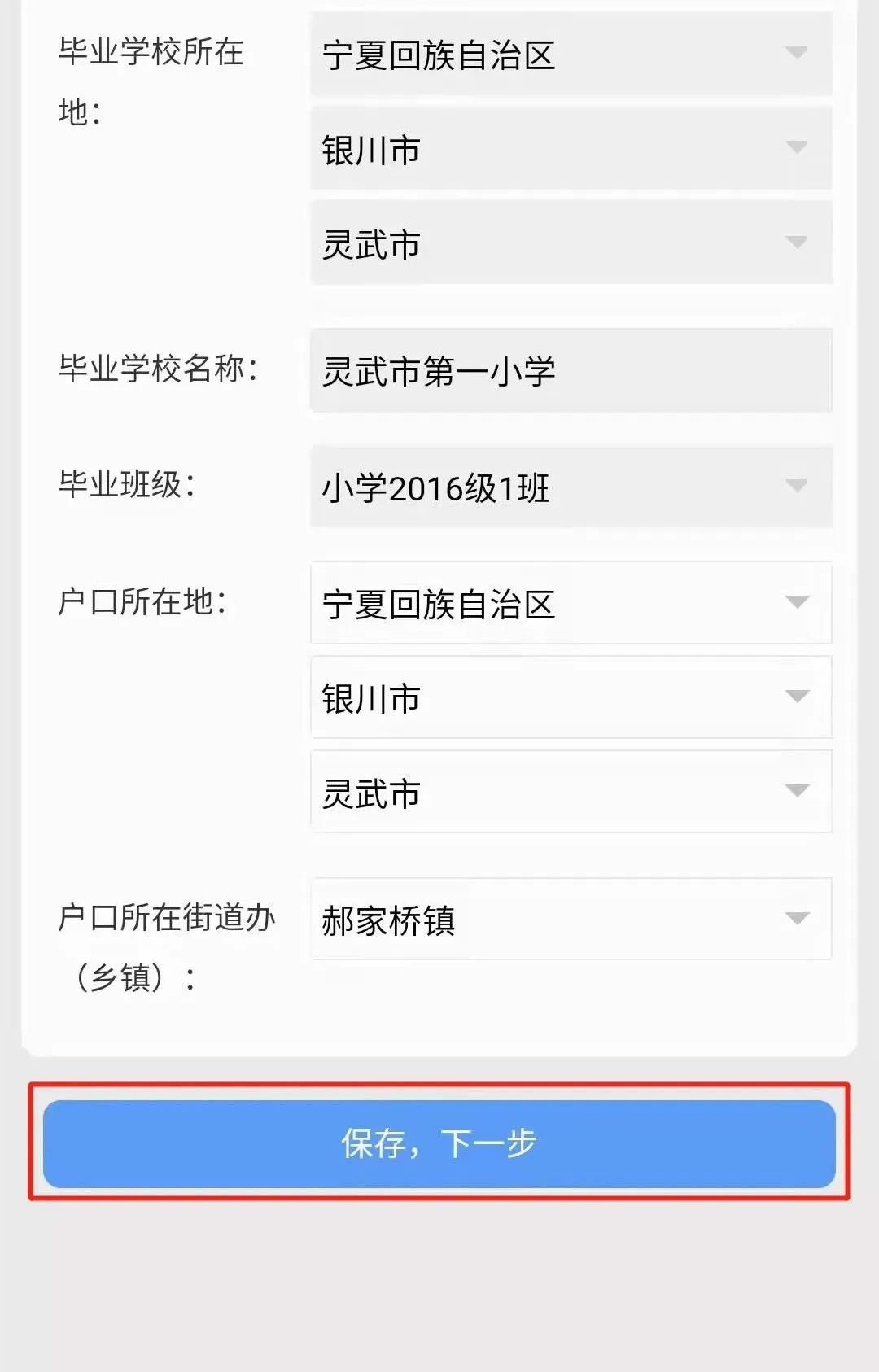
Task: Open 毕业班级 dropdown showing 小学2016级1班
Action: click(x=571, y=487)
